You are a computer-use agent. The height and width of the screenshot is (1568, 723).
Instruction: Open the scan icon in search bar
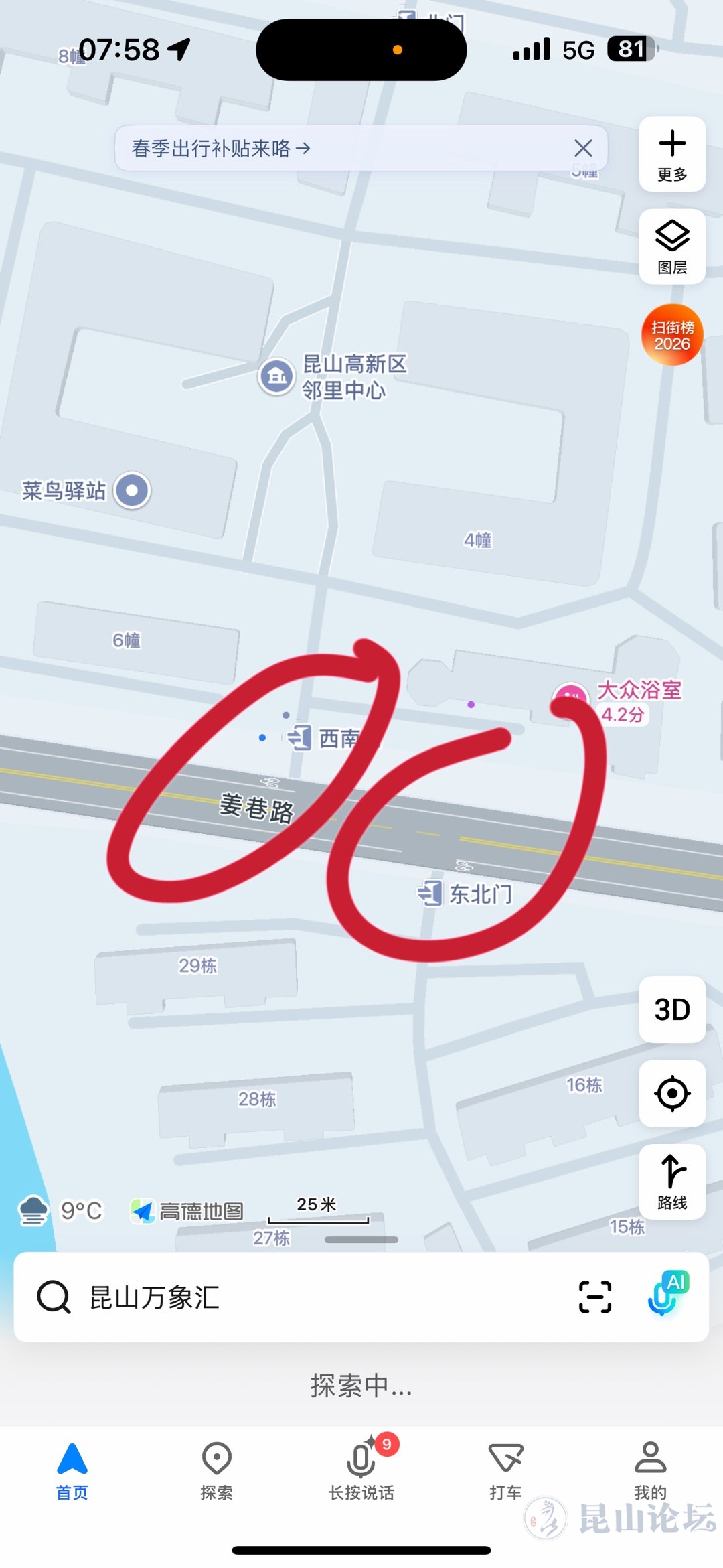[x=594, y=1297]
